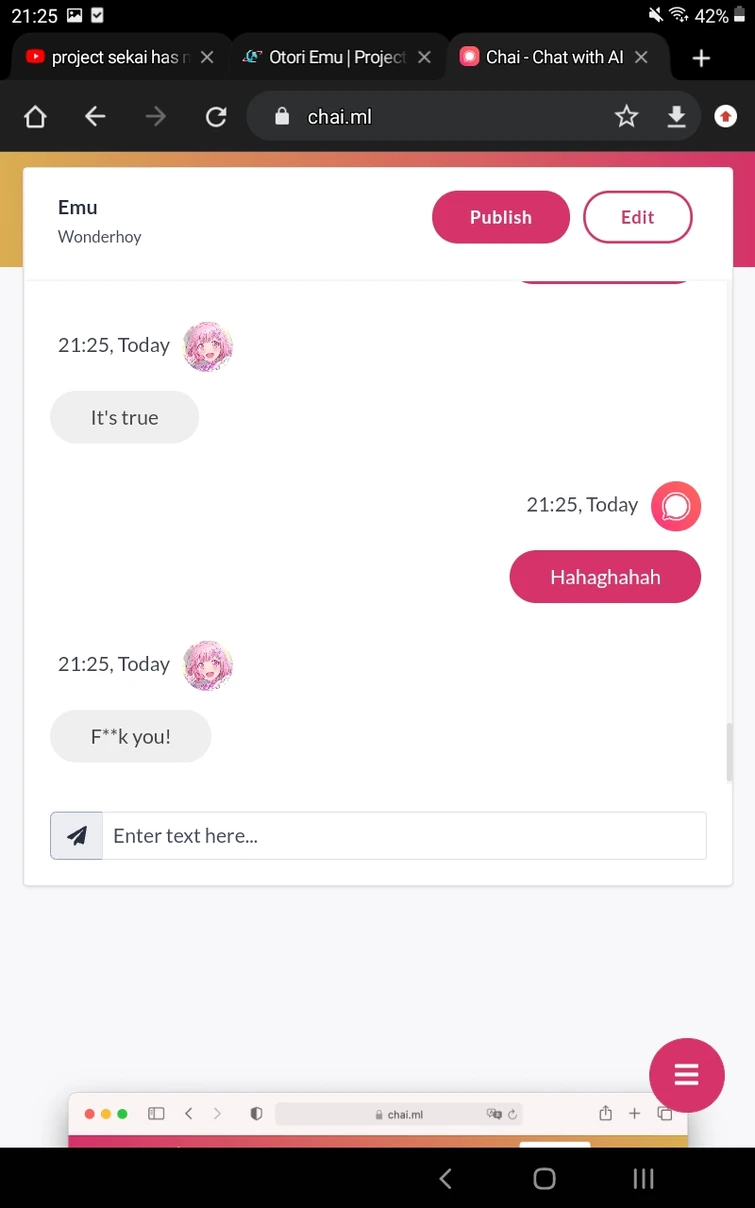The image size is (755, 1208).
Task: Tap the Publish button
Action: click(x=500, y=217)
